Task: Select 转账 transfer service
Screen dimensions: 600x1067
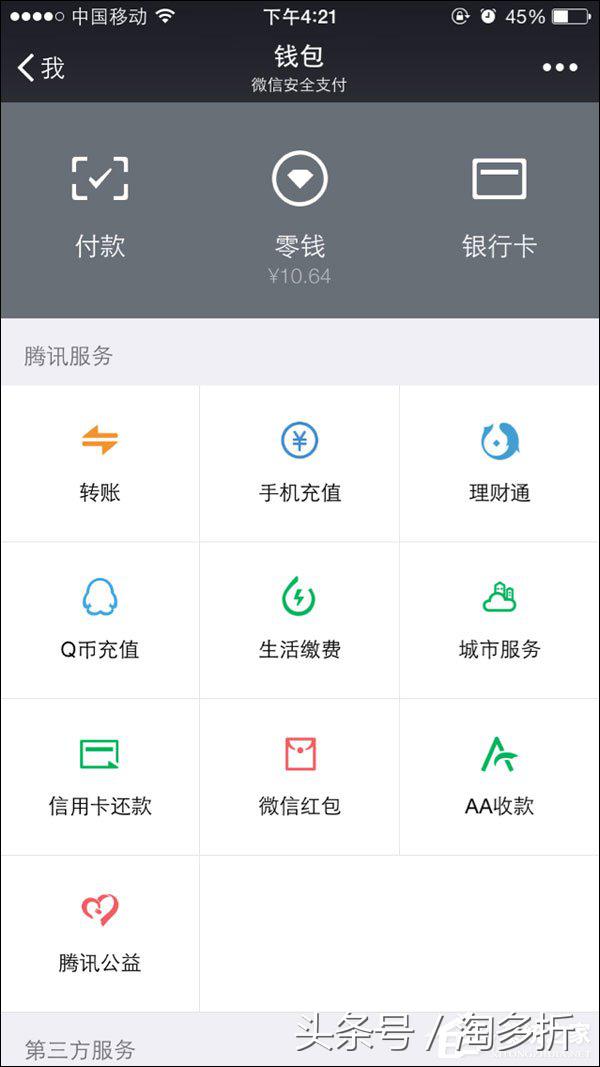Action: 100,463
